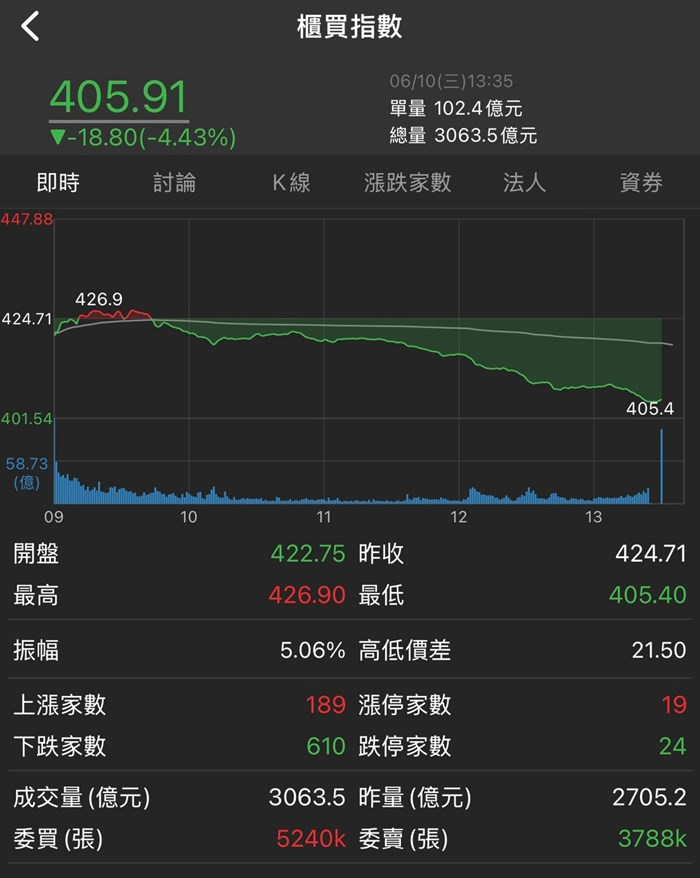The image size is (700, 878).
Task: Switch to the 討論 tab
Action: [175, 183]
